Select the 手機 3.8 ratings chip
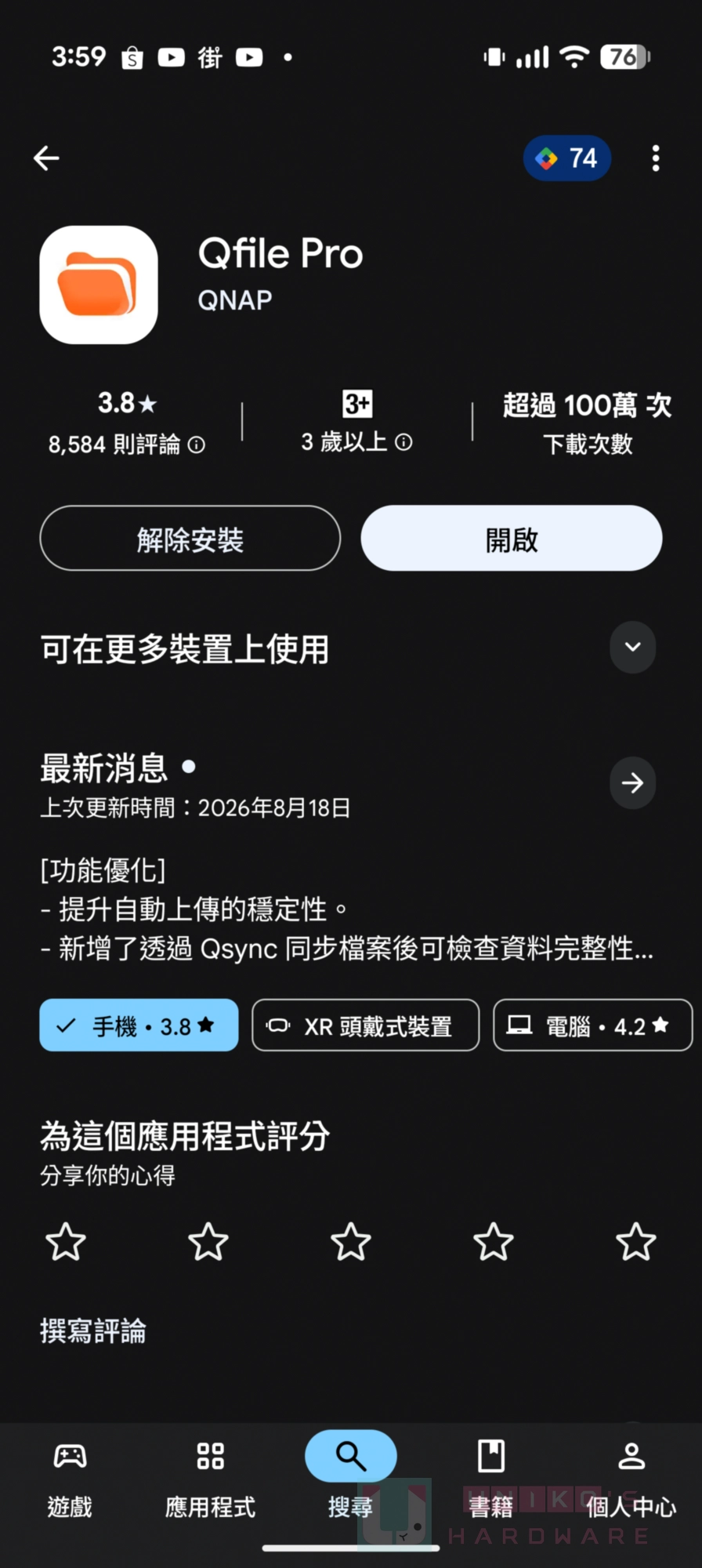 (x=139, y=1025)
